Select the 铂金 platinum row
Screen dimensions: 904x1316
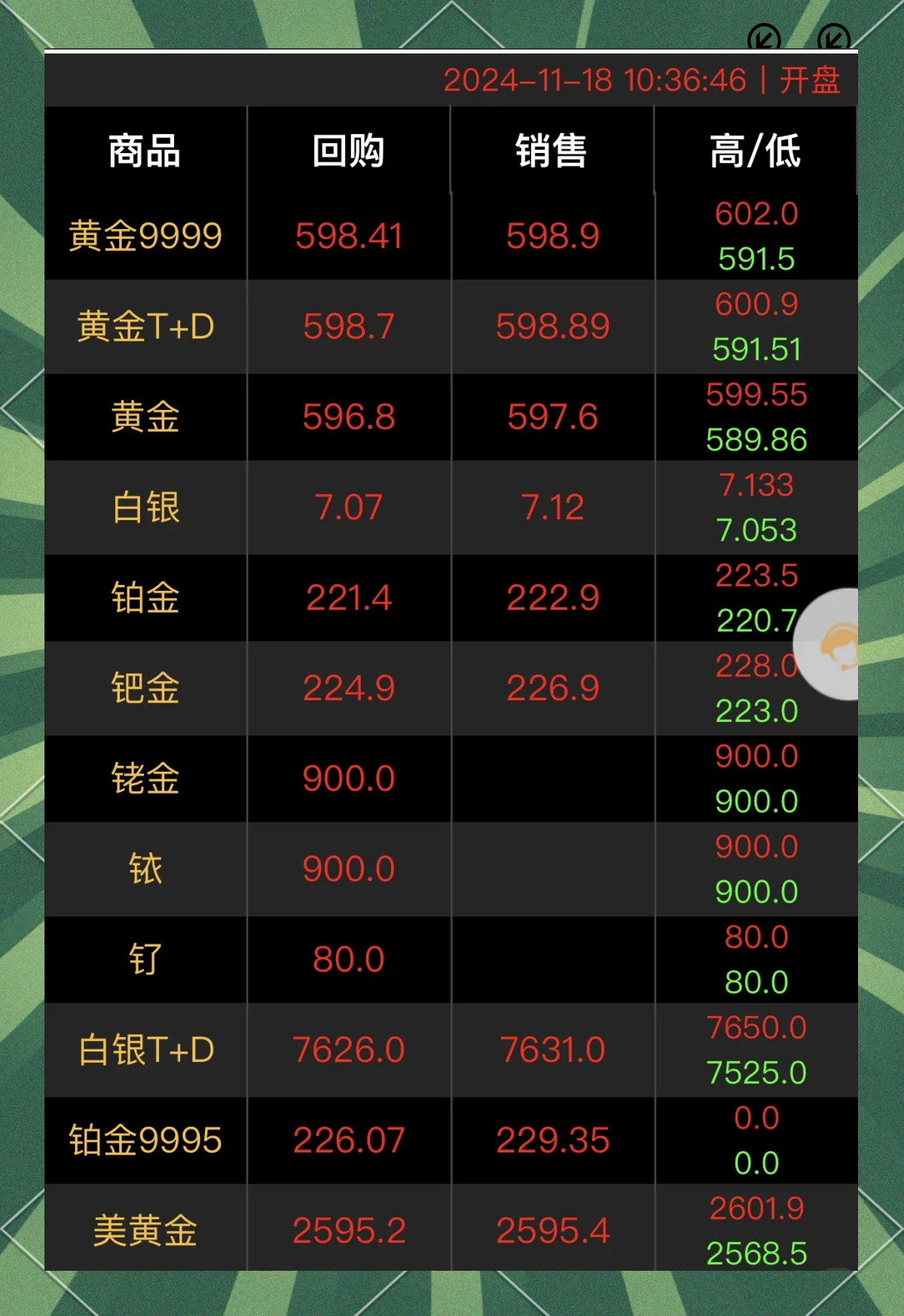click(145, 598)
